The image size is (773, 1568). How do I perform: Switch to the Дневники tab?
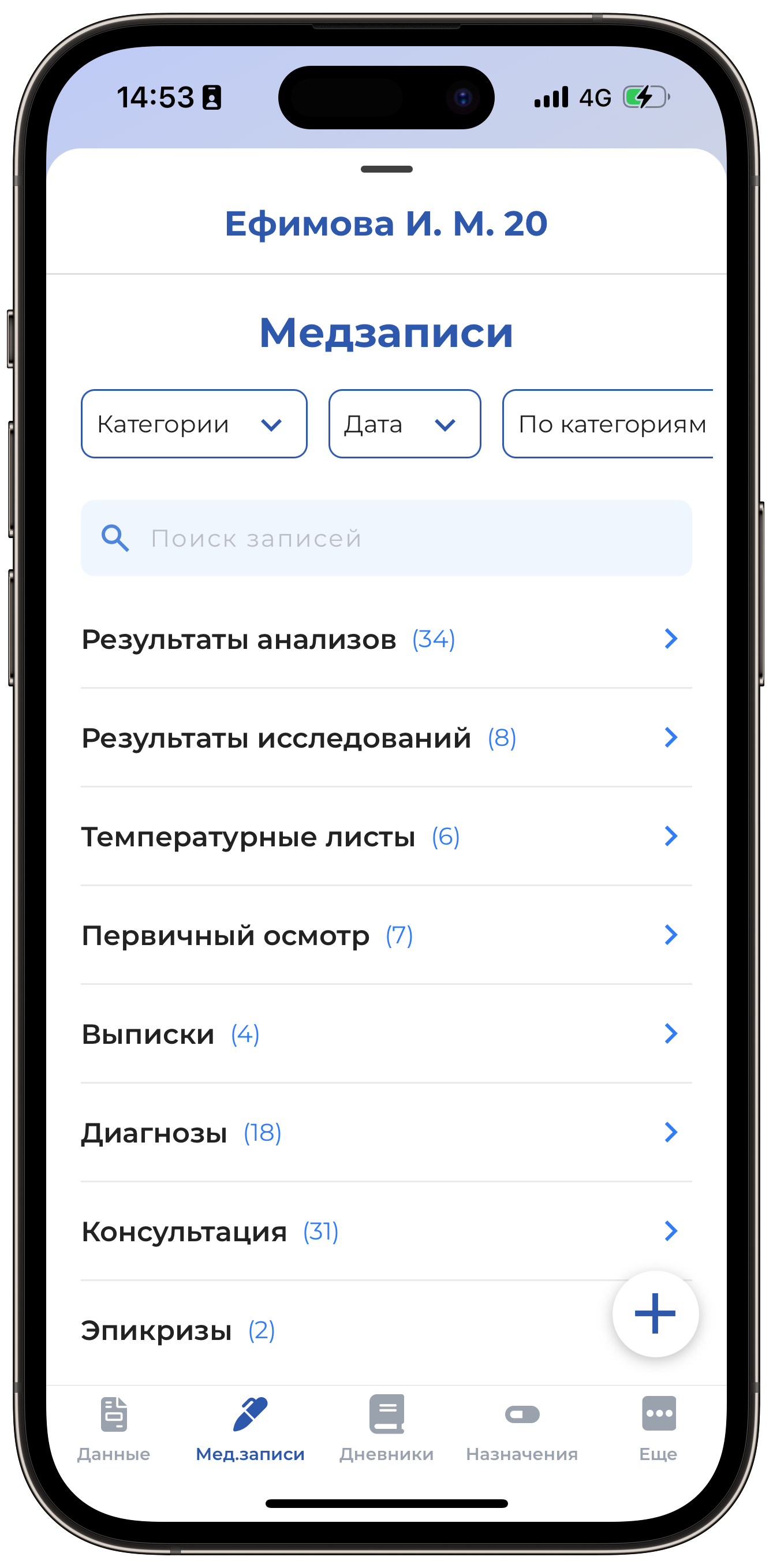click(387, 1427)
